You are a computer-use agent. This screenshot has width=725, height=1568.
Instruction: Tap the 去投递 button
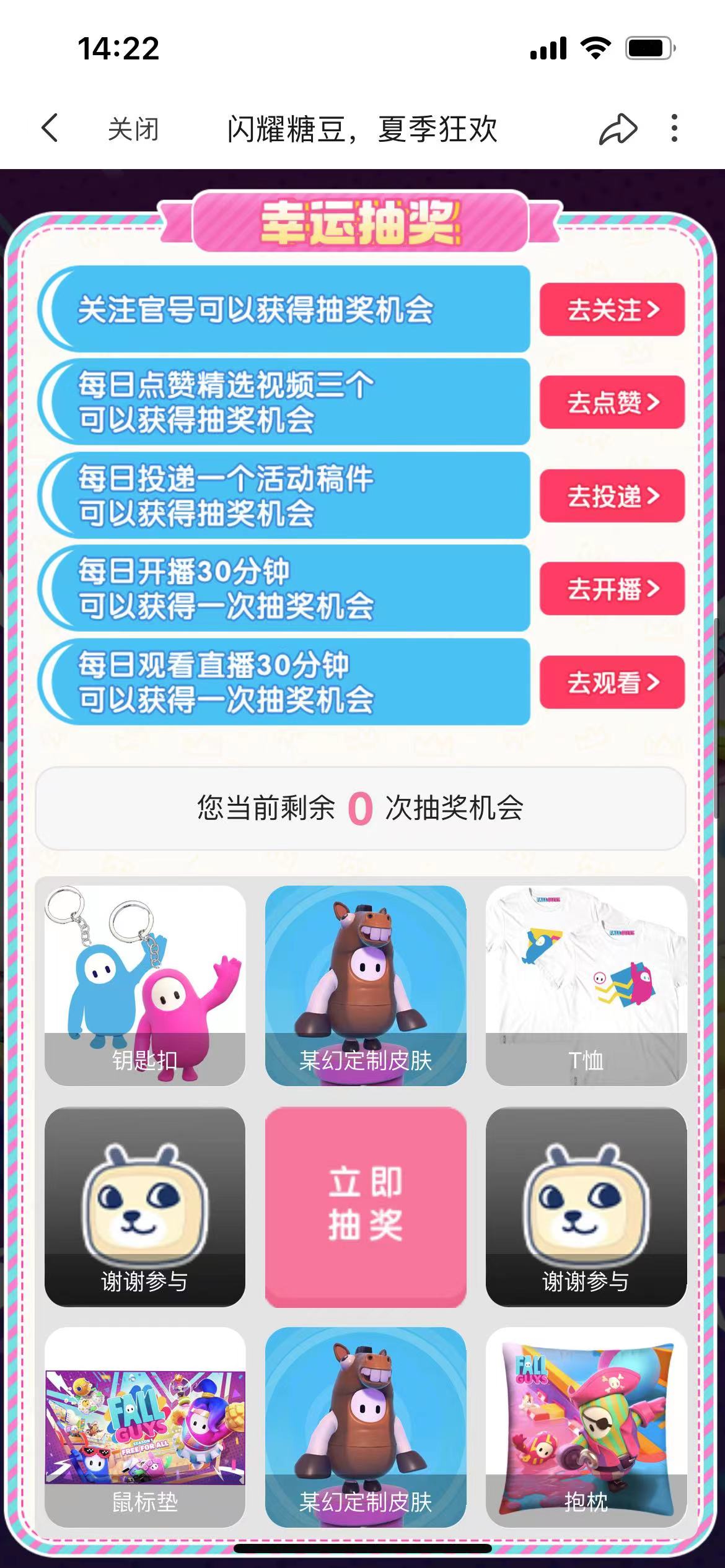(x=612, y=496)
